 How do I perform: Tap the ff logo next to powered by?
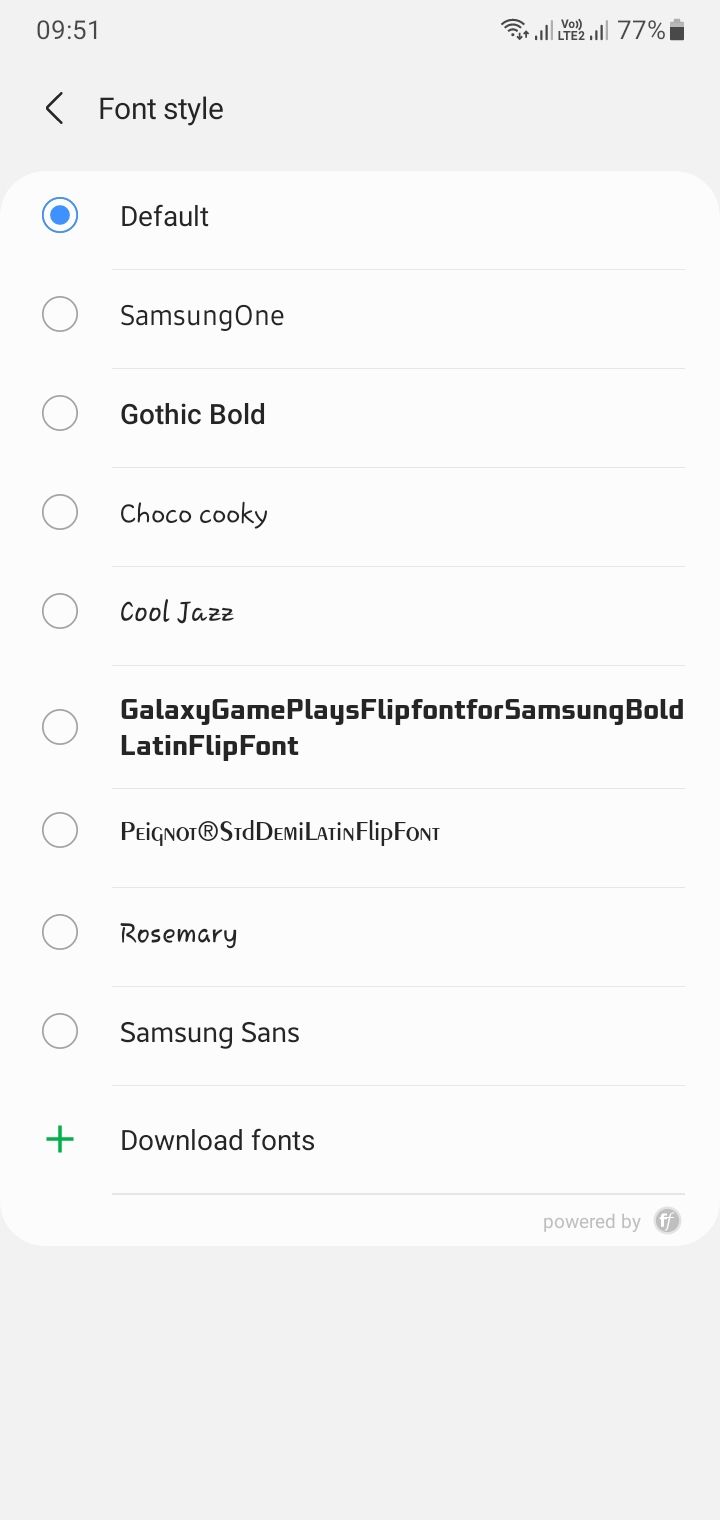667,1220
